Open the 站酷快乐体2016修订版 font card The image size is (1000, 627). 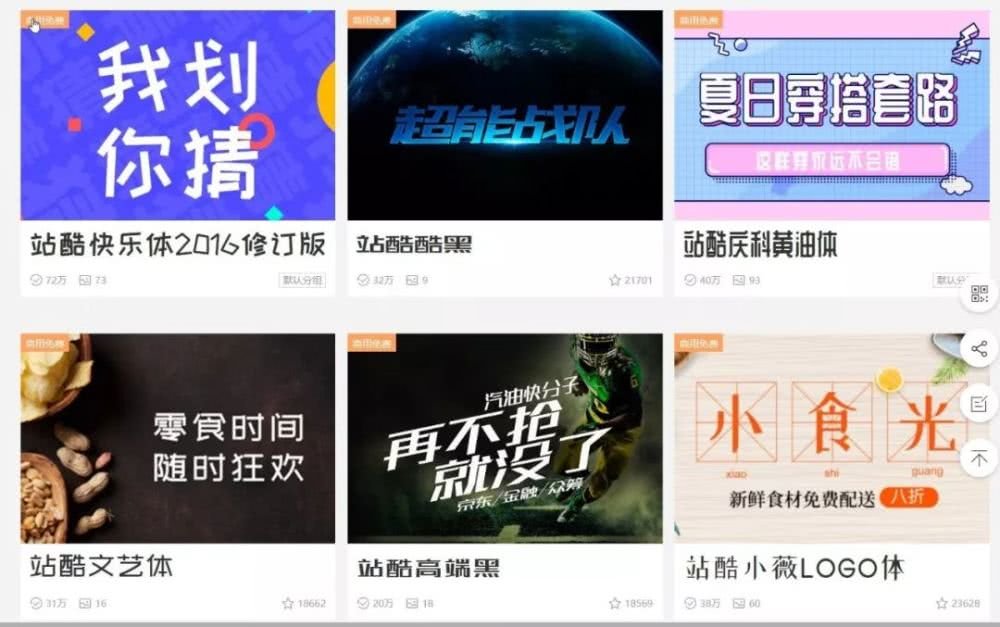click(x=177, y=244)
